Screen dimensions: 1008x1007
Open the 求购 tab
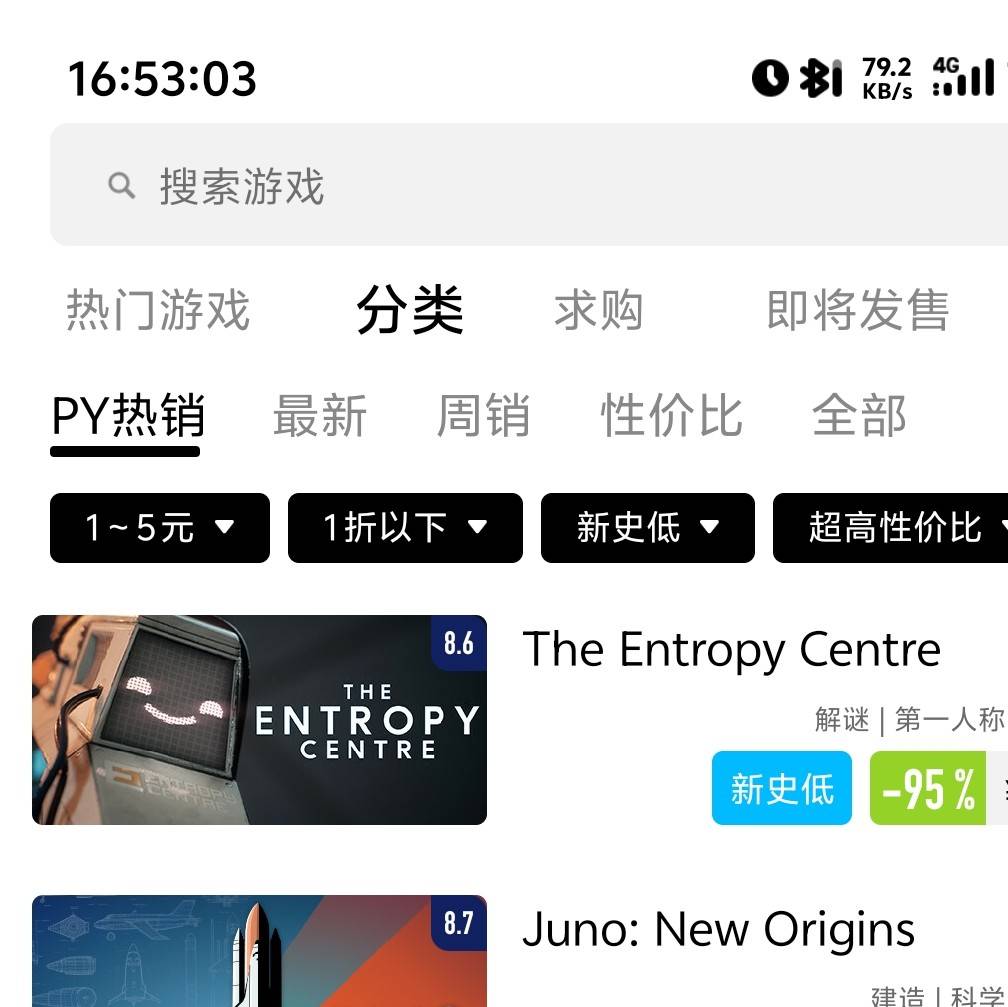[x=598, y=310]
